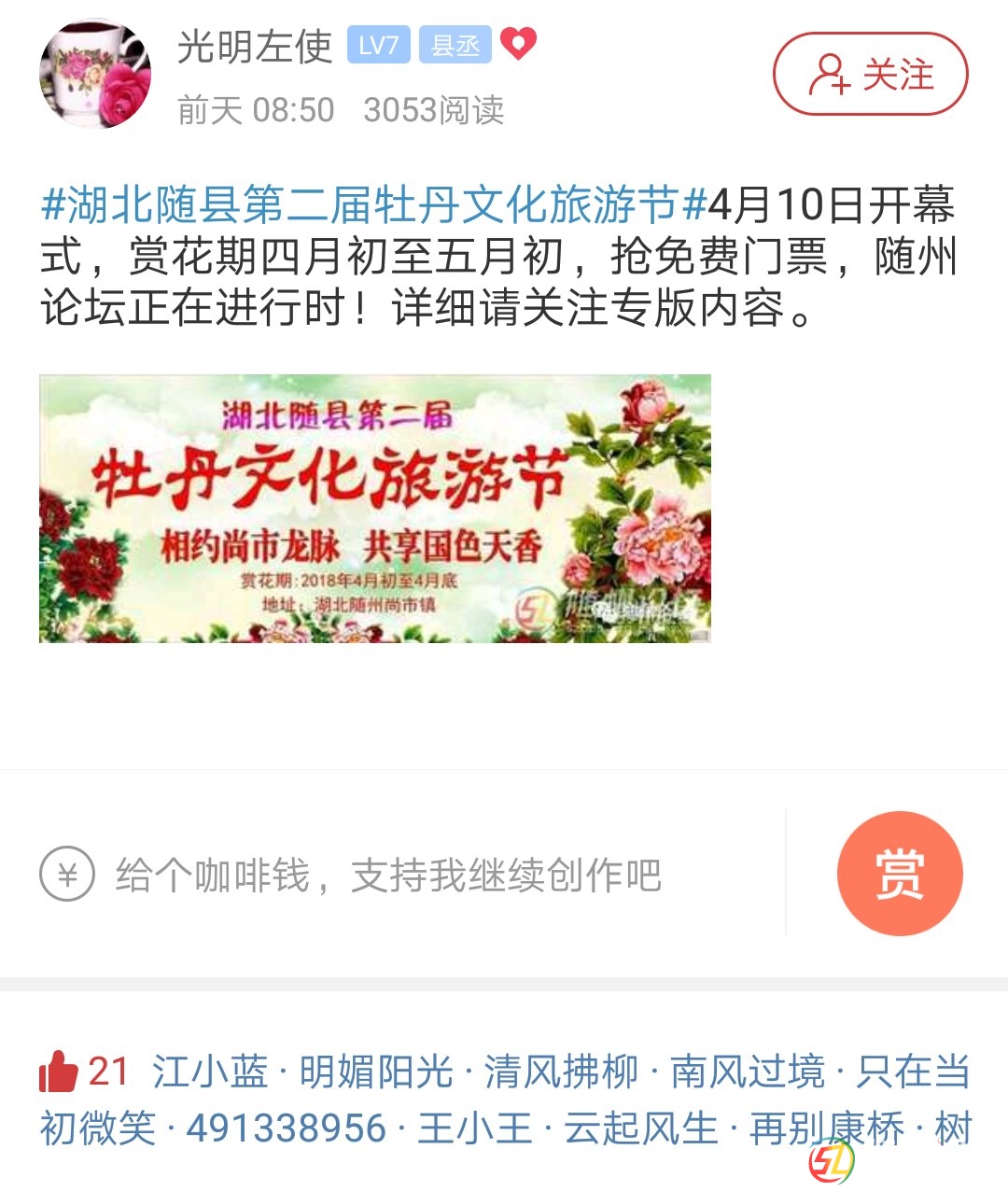Image resolution: width=1008 pixels, height=1191 pixels.
Task: View the 牡丹文化旅游节 banner image
Action: [x=374, y=508]
